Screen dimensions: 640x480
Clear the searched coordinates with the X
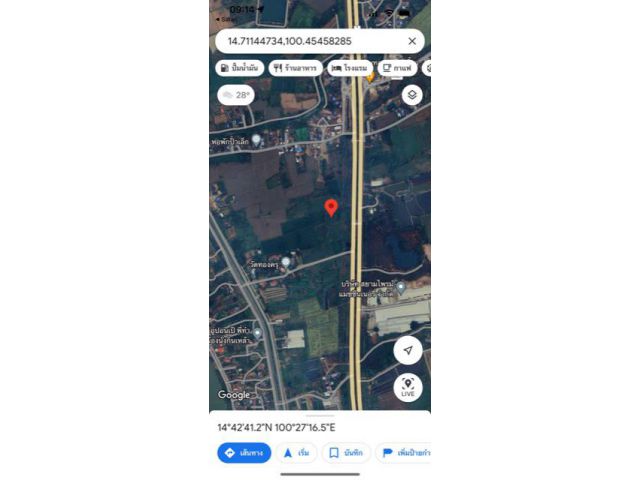pyautogui.click(x=411, y=41)
